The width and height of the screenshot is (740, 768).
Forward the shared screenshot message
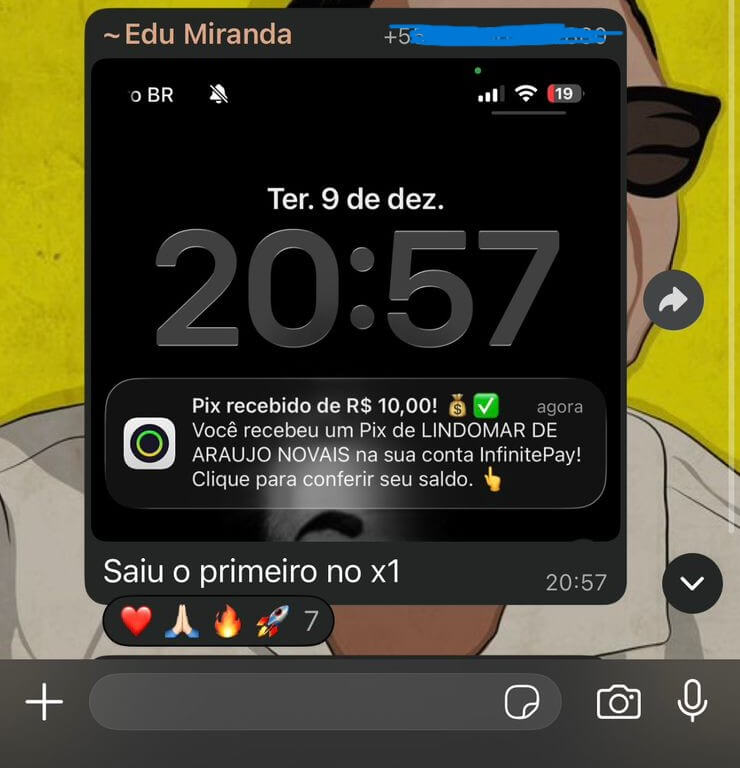(x=673, y=300)
